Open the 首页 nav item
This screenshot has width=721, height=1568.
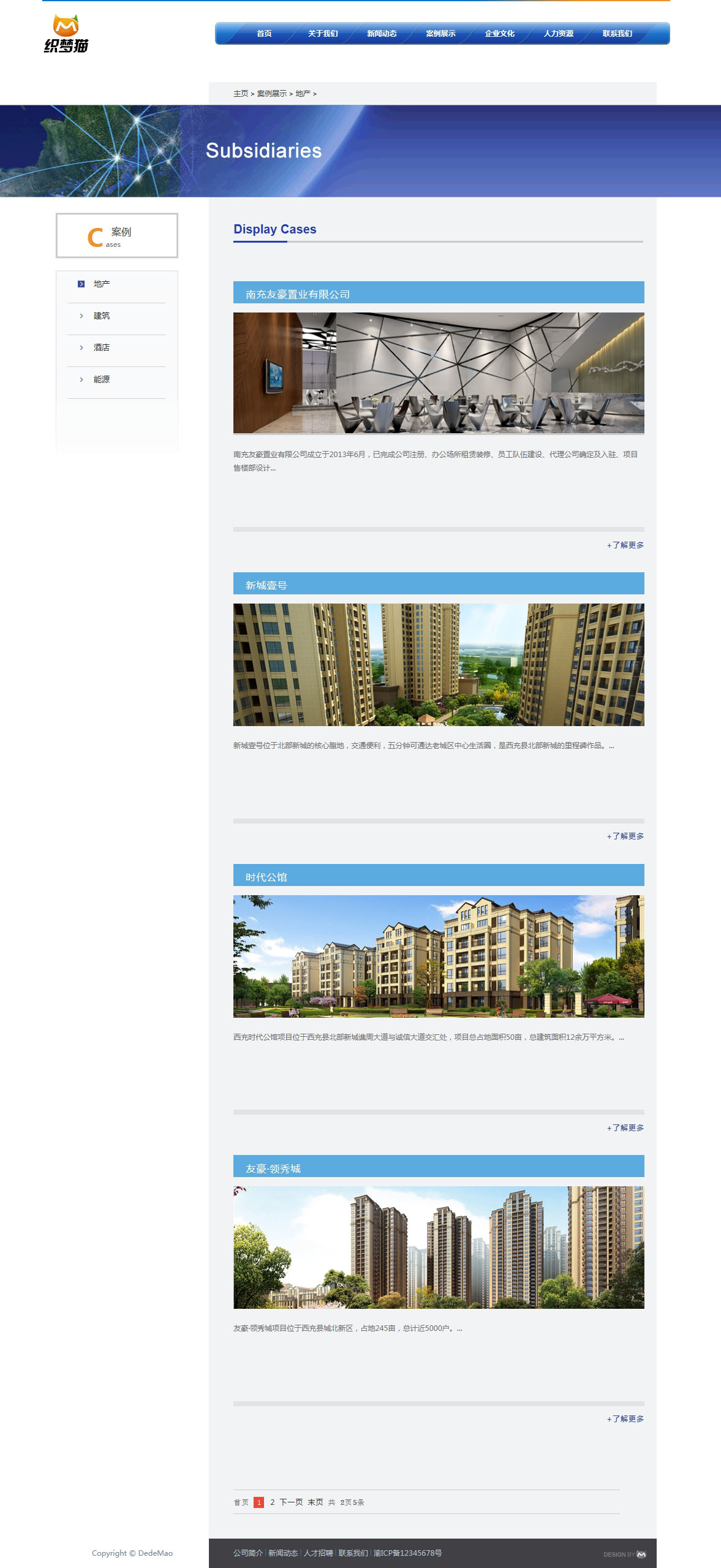(x=264, y=34)
